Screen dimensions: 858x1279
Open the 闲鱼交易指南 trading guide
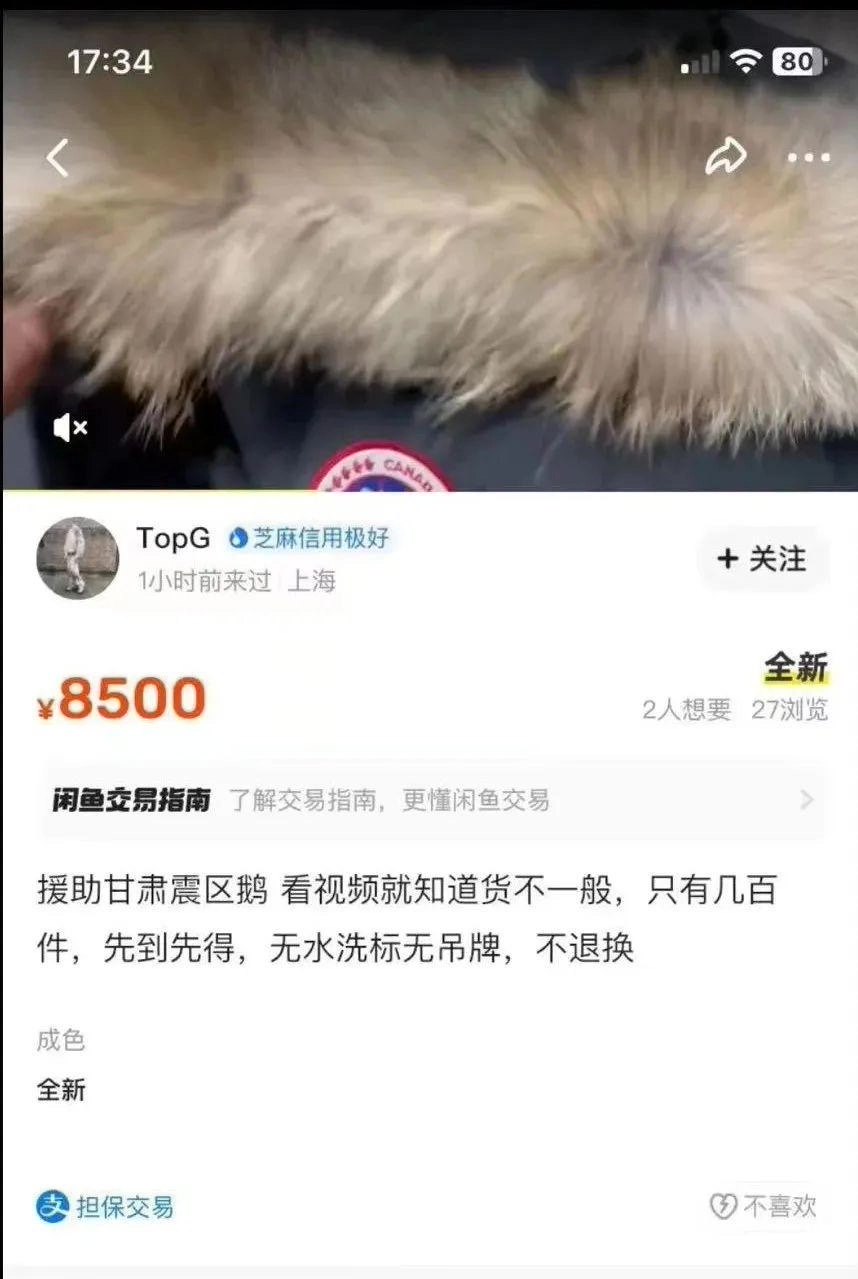point(432,800)
